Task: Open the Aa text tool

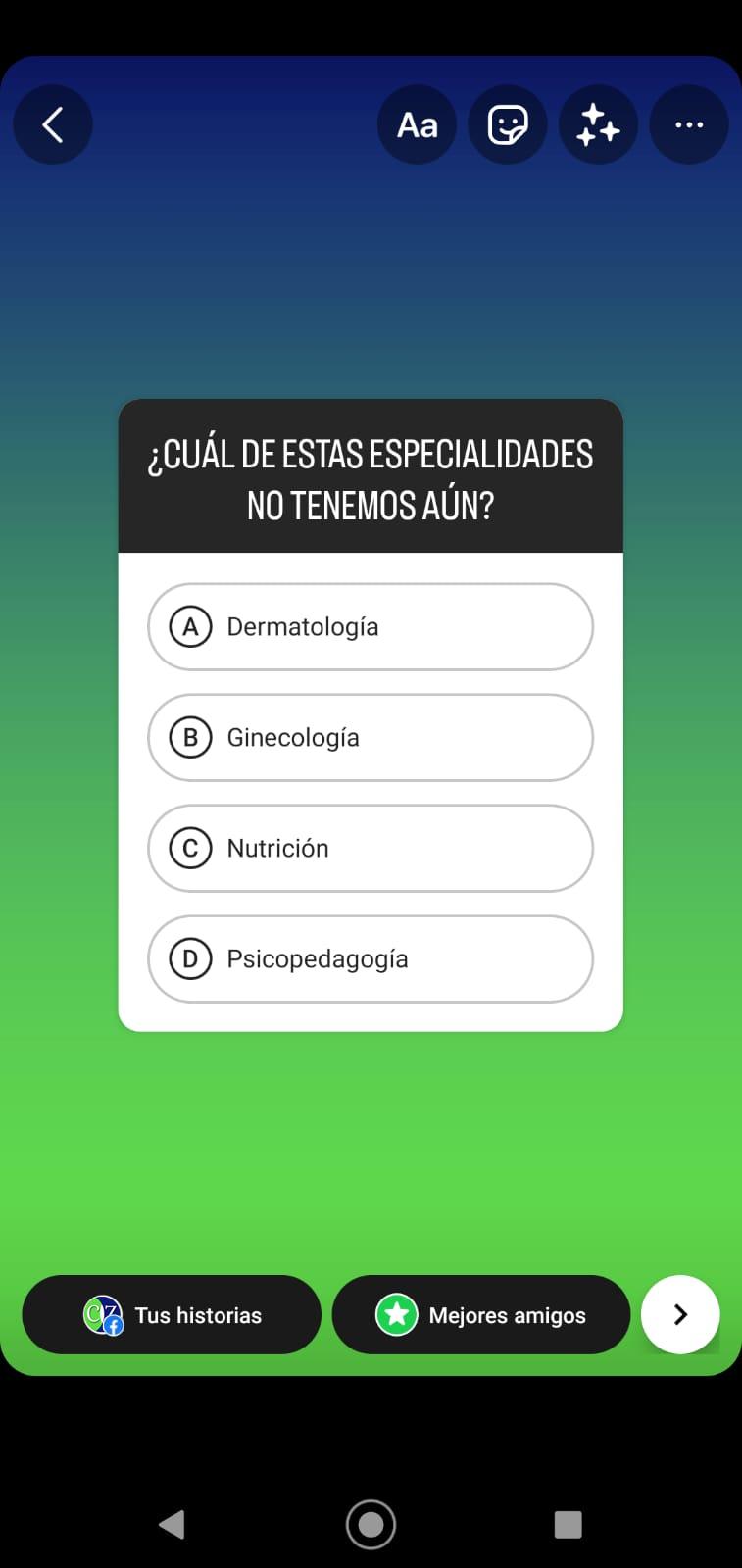Action: [417, 124]
